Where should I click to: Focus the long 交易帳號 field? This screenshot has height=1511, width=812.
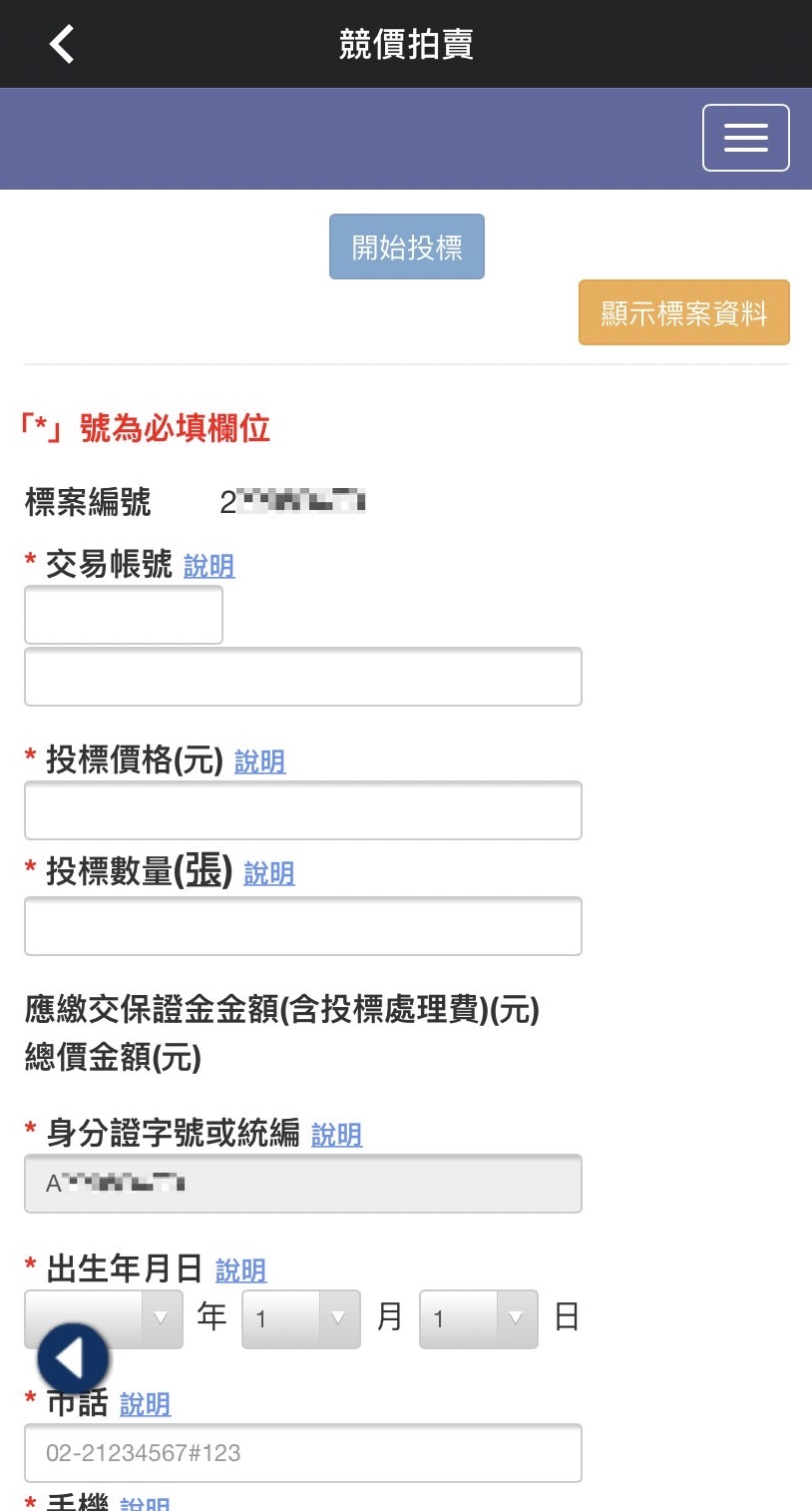pos(302,677)
